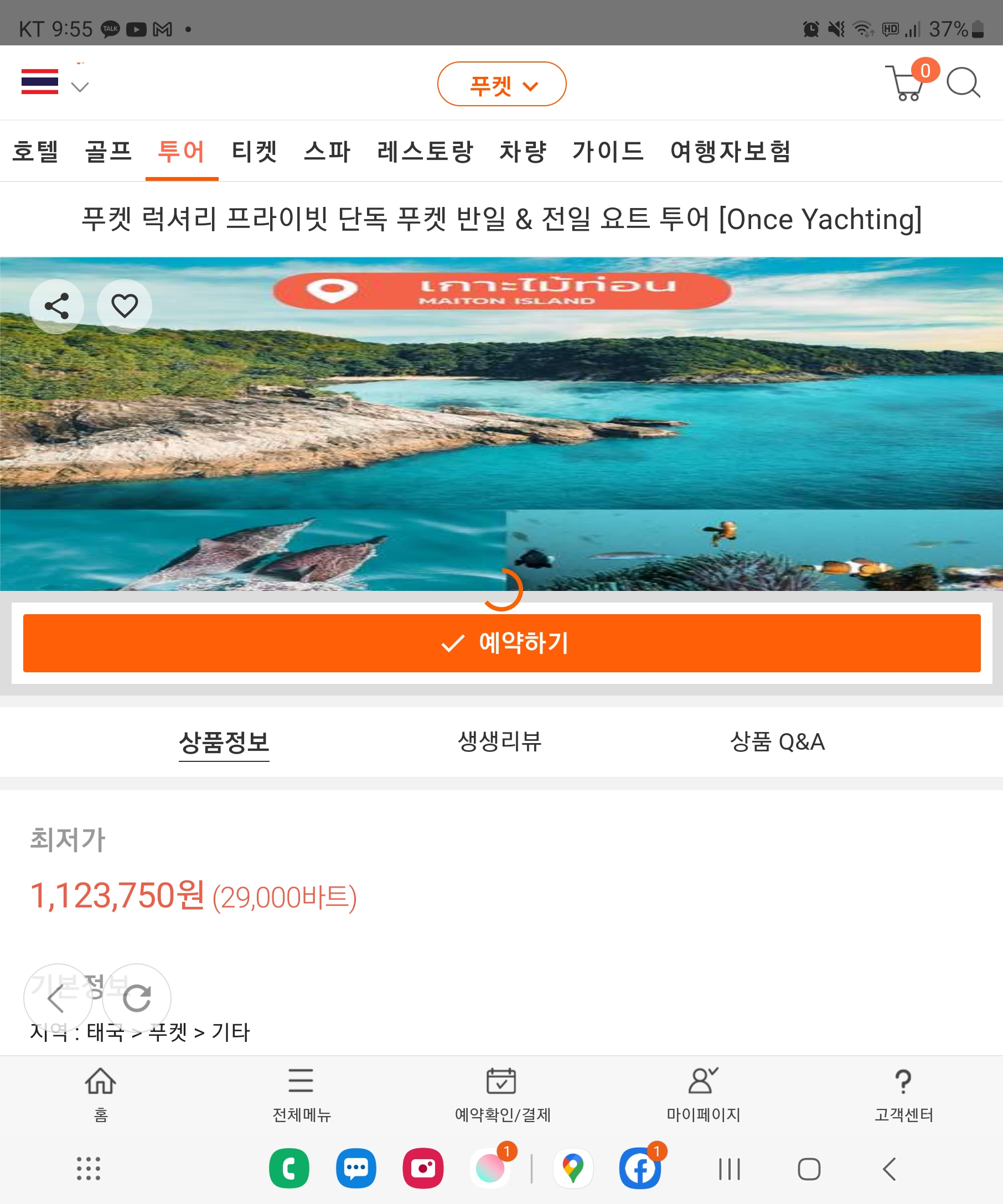The image size is (1003, 1204).
Task: Switch to the 호텔 tab
Action: click(35, 152)
